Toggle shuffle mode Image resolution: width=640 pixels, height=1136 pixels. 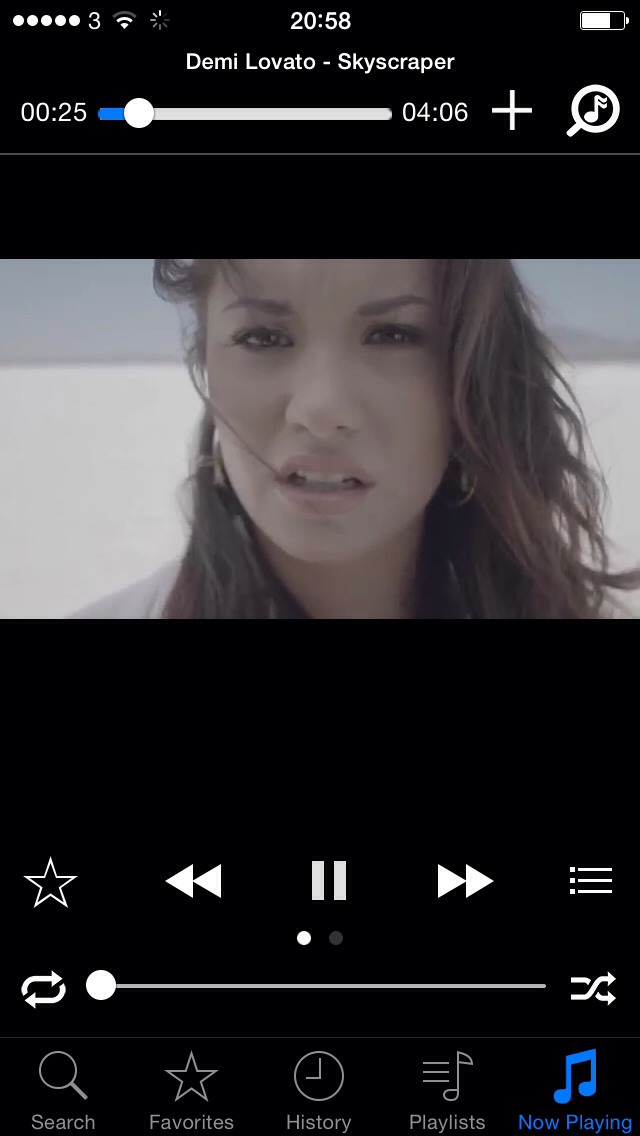(x=593, y=988)
